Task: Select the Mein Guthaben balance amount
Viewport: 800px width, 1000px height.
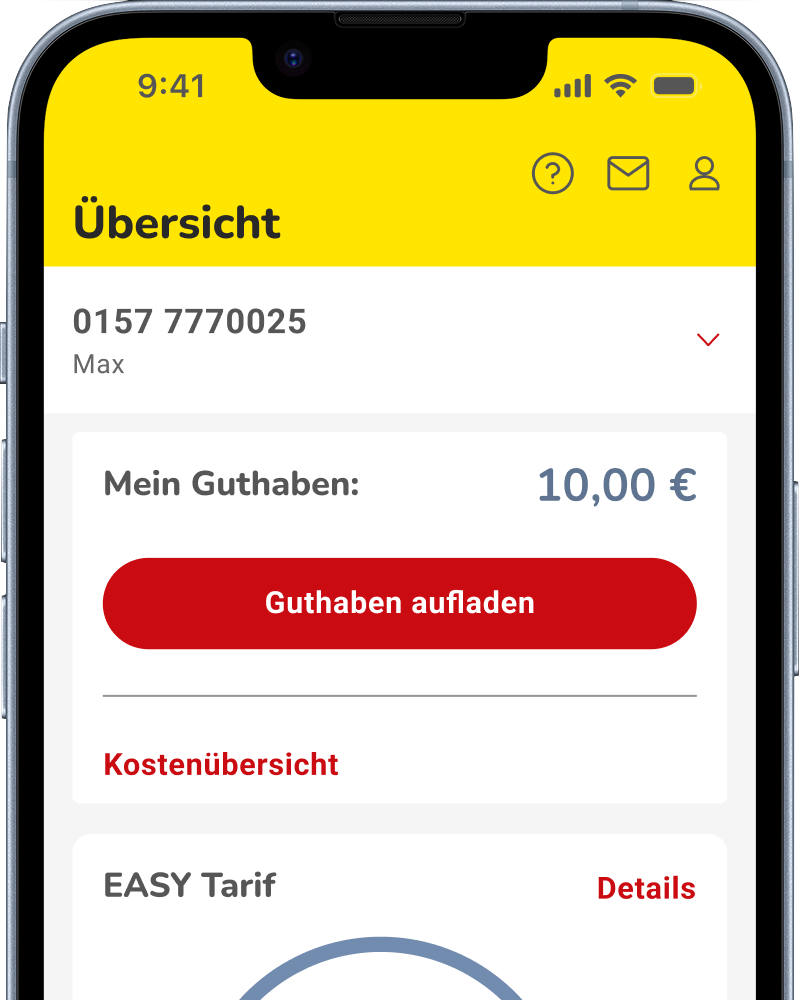Action: [616, 484]
